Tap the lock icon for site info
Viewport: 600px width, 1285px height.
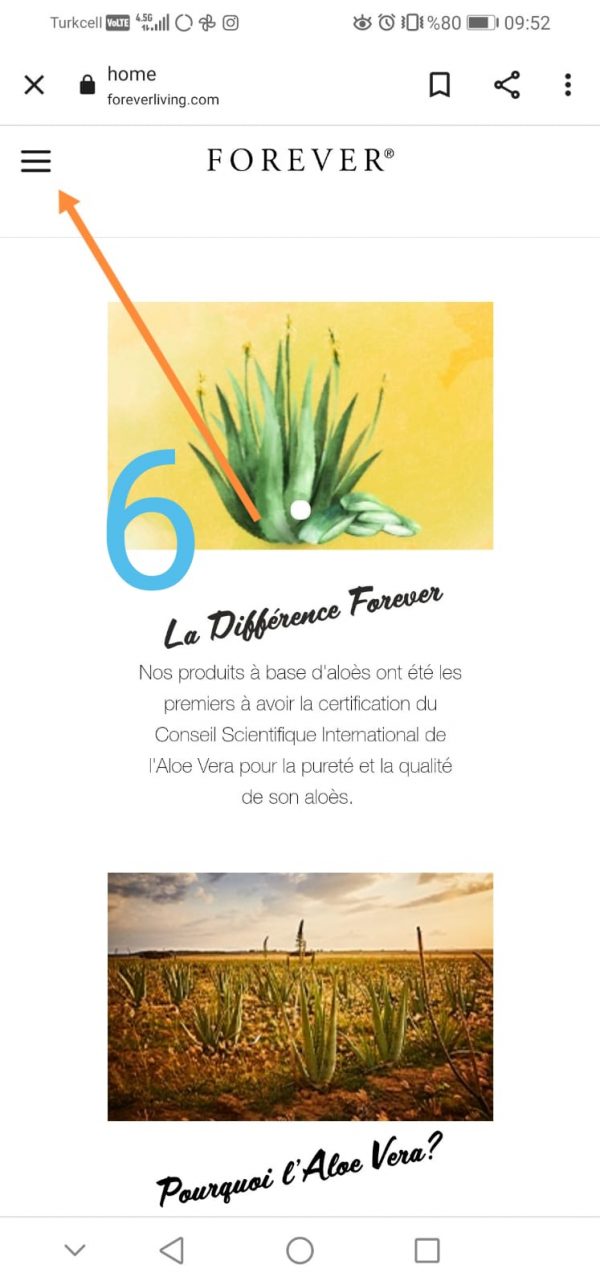pyautogui.click(x=87, y=85)
